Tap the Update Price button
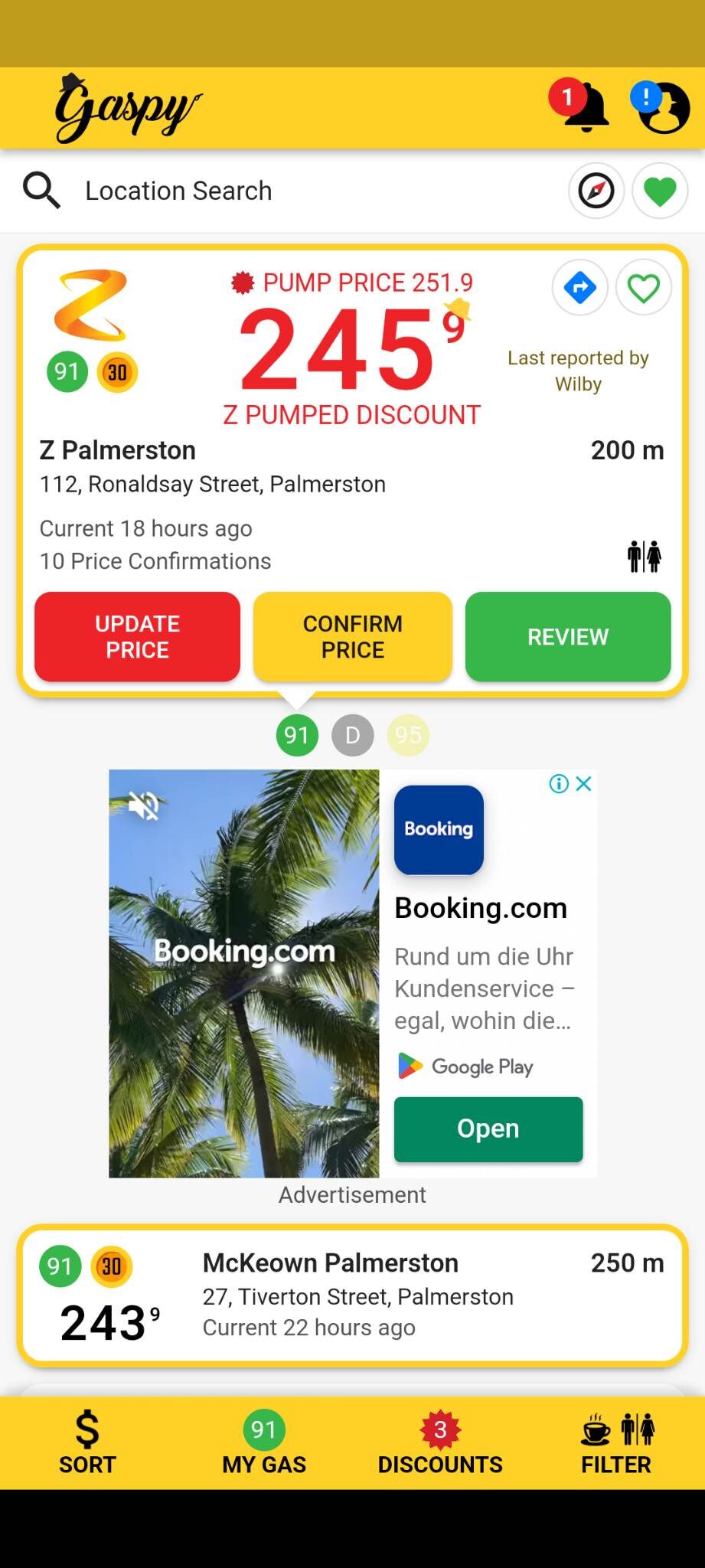The height and width of the screenshot is (1568, 705). point(138,636)
